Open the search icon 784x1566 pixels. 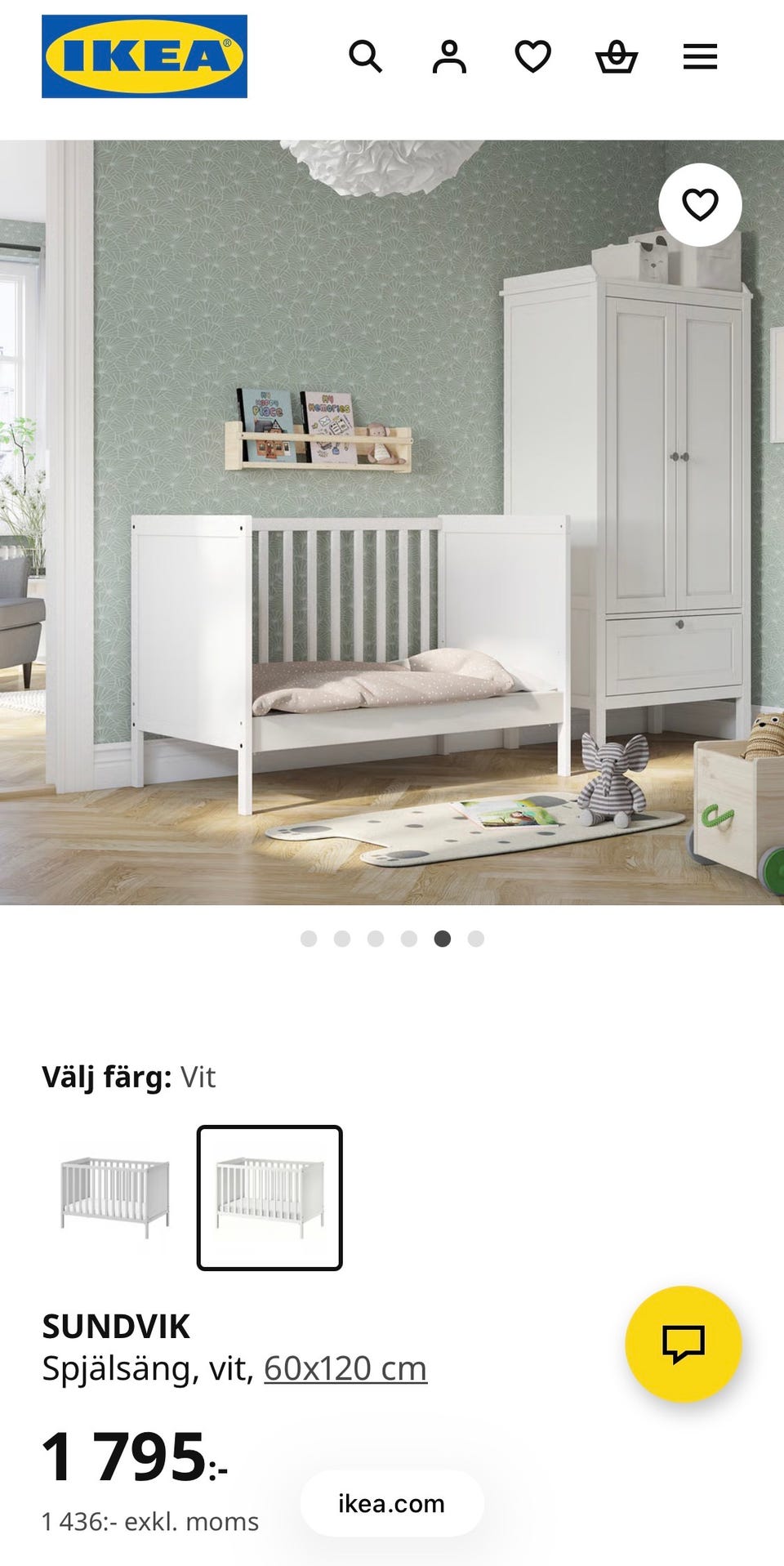(367, 57)
